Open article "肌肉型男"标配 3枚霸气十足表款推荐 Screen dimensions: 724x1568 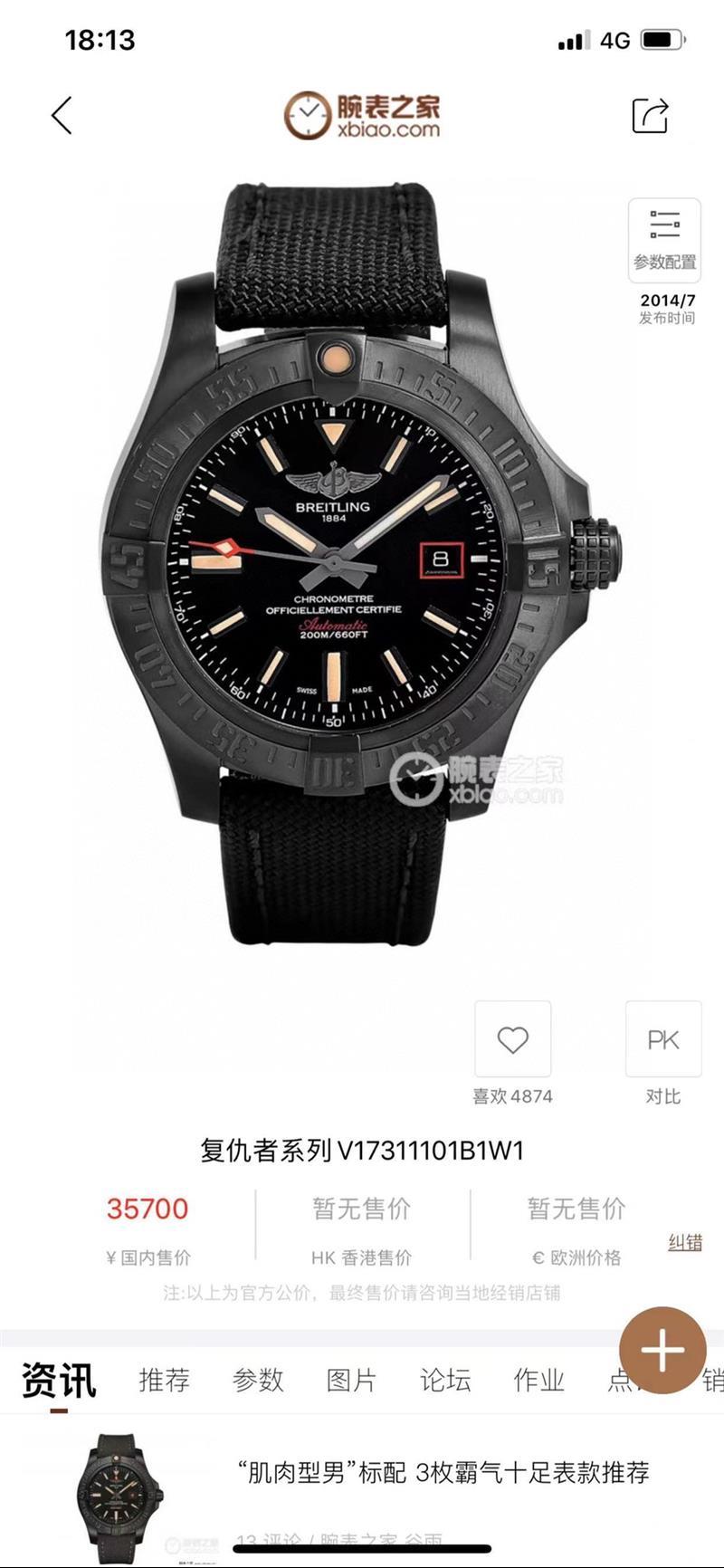tap(443, 1473)
